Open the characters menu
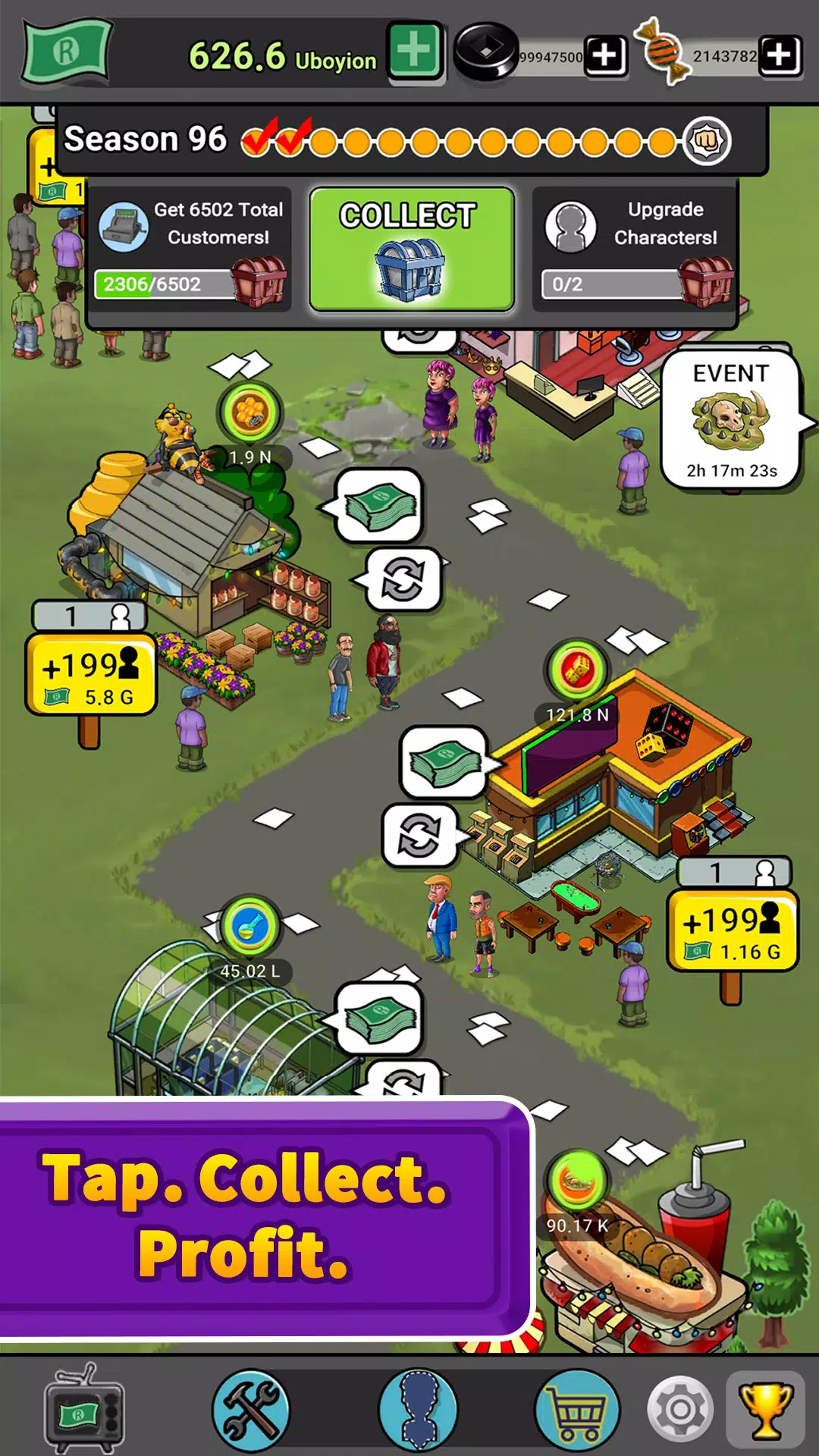Image resolution: width=819 pixels, height=1456 pixels. click(x=417, y=1410)
